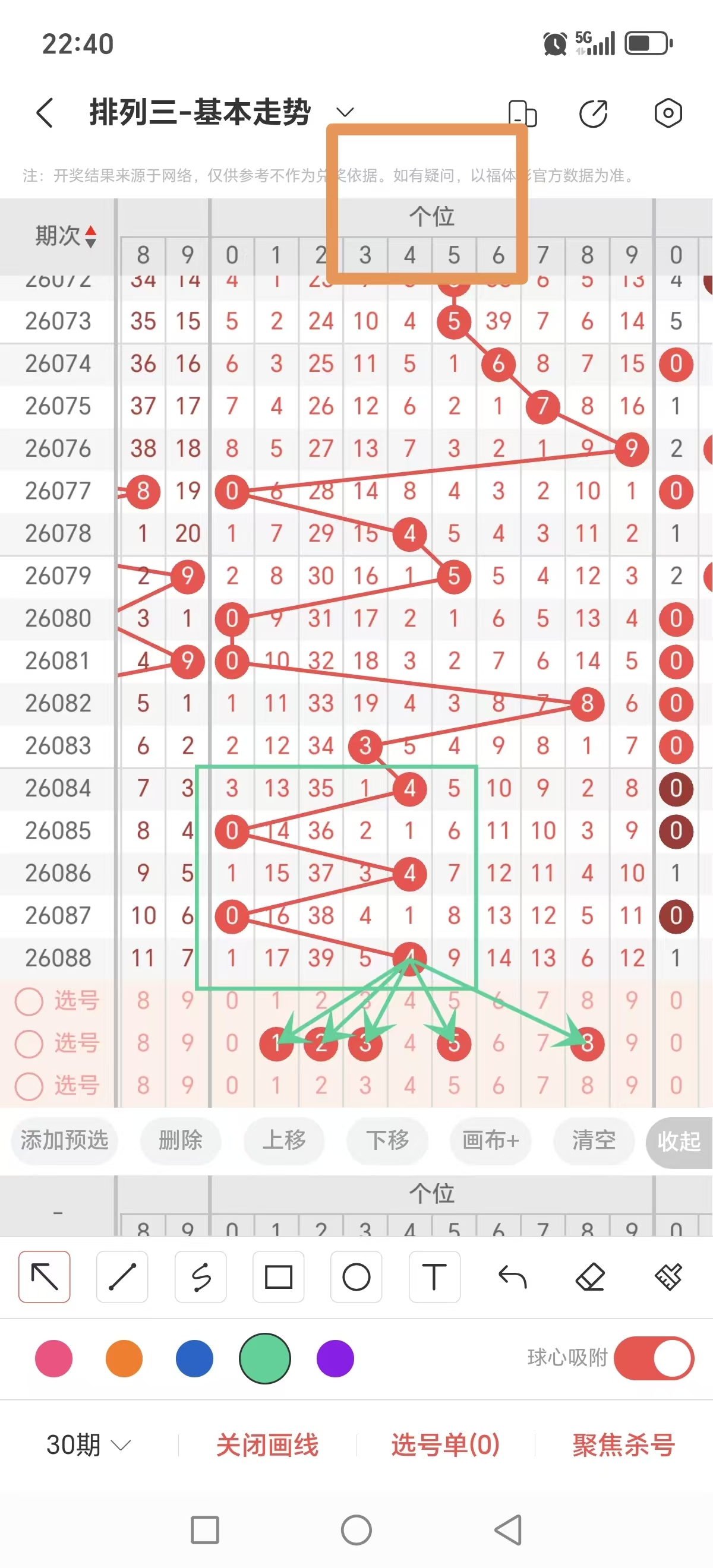Toggle the 期次 column sort arrows
This screenshot has width=713, height=1568.
pos(90,238)
